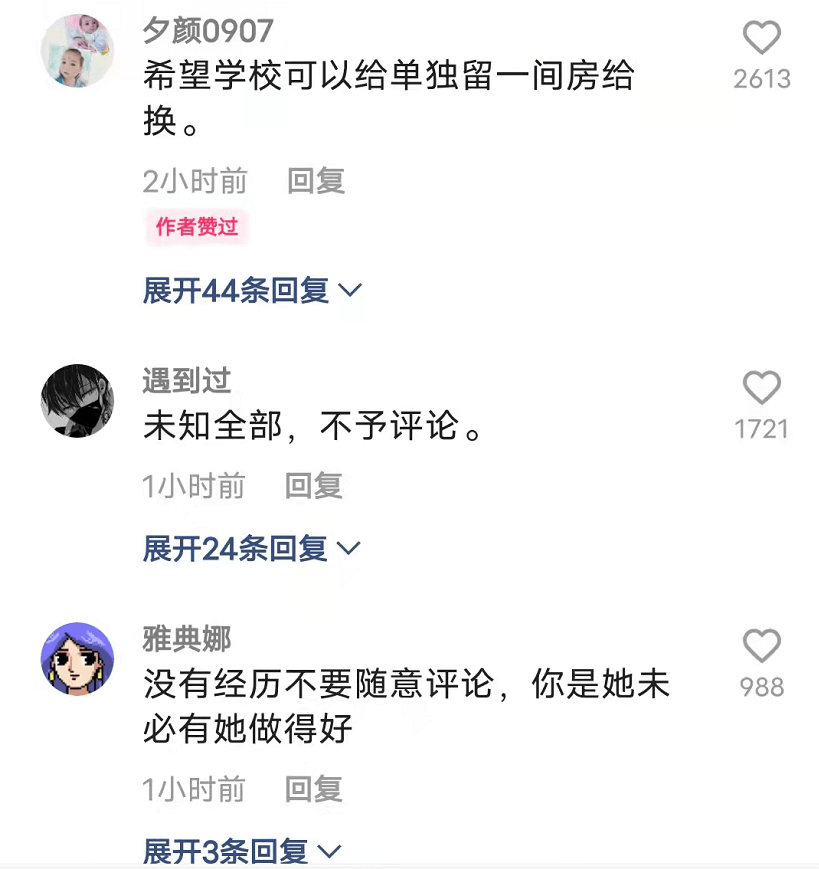Screen dimensions: 819x869
Task: Reply to 夕颜0907's comment
Action: click(316, 181)
